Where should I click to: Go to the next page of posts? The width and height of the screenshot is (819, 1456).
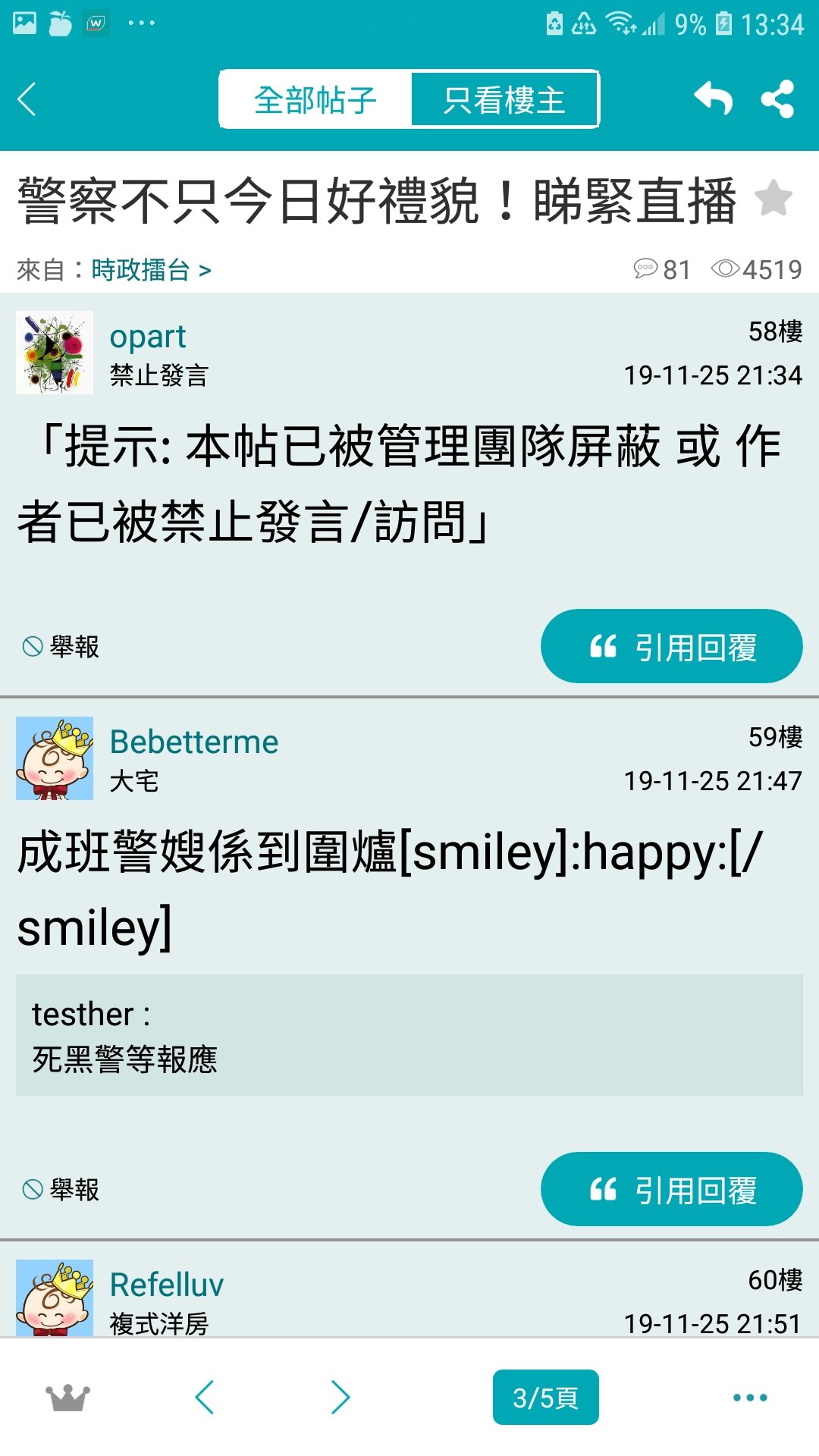[x=340, y=1397]
